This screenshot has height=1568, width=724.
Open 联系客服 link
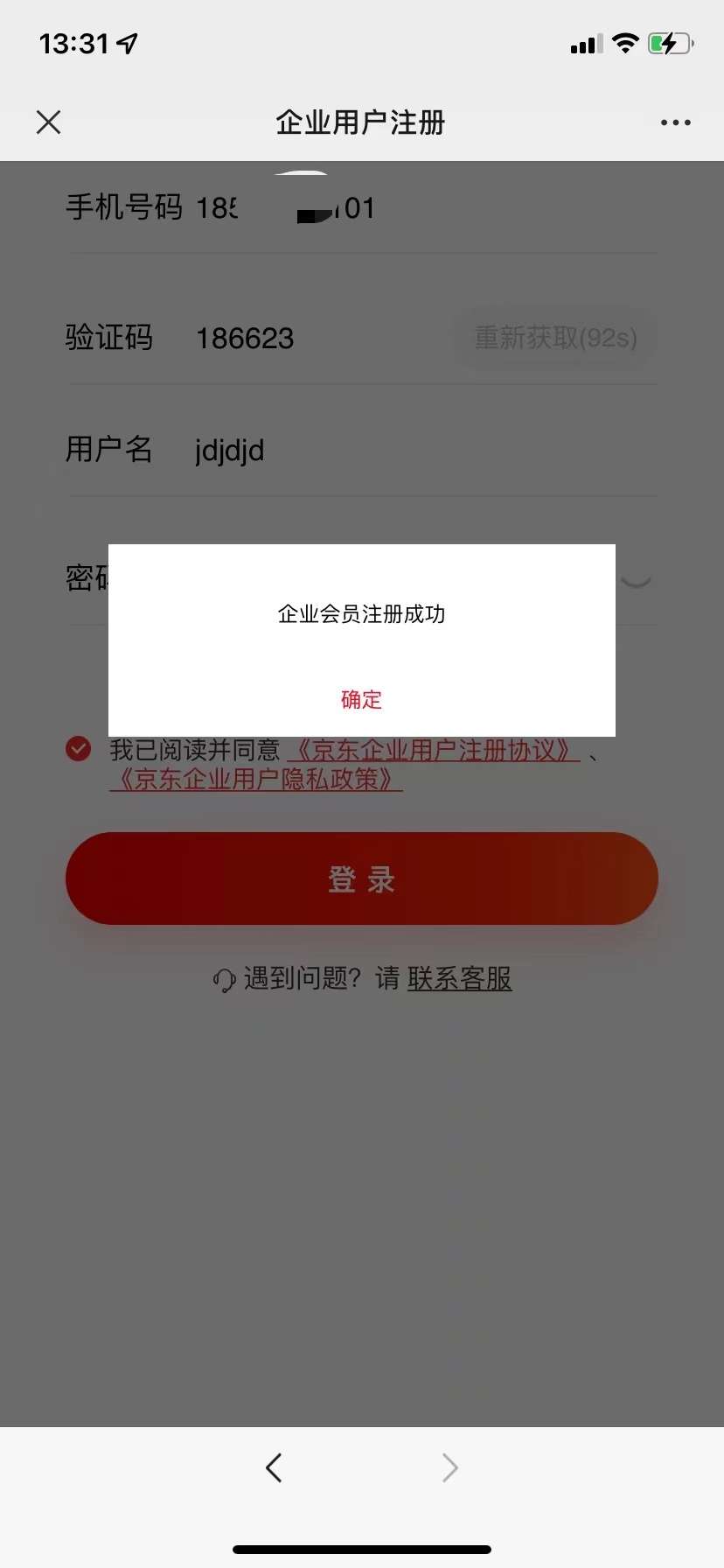(x=460, y=978)
